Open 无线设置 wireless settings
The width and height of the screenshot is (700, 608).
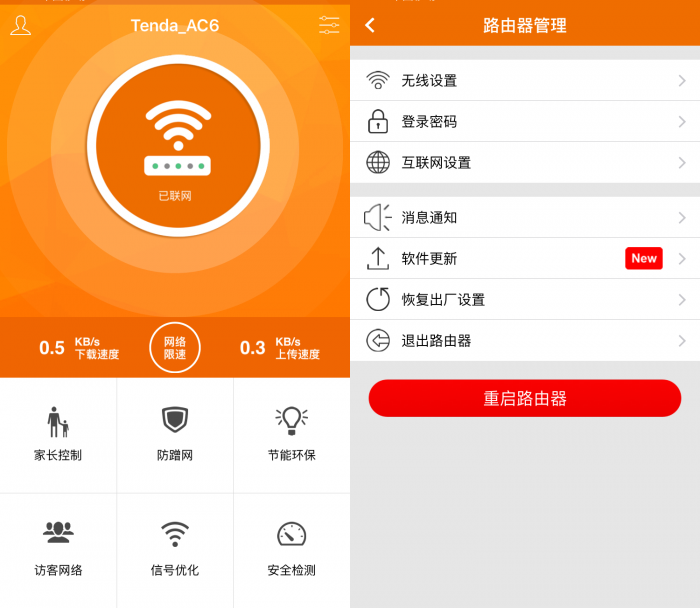(525, 80)
